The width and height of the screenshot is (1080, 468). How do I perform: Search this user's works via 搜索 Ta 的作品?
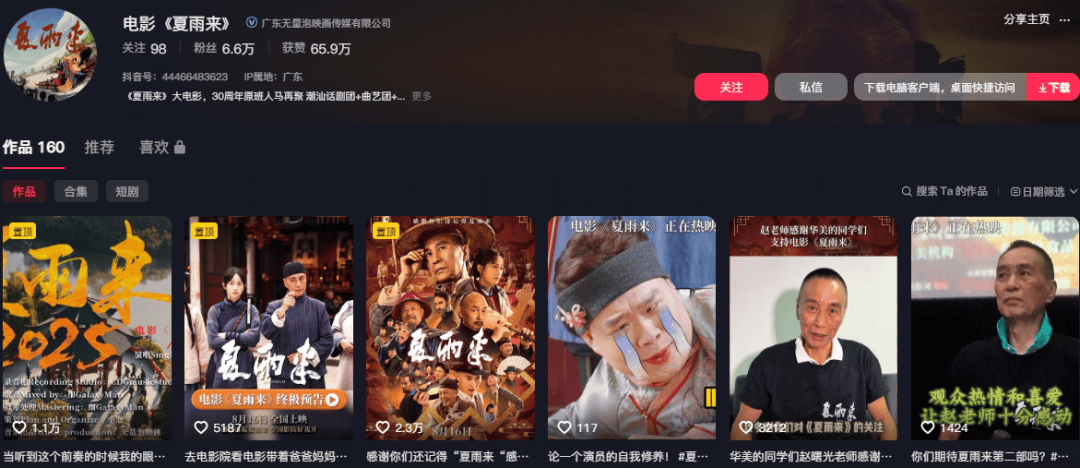point(944,191)
